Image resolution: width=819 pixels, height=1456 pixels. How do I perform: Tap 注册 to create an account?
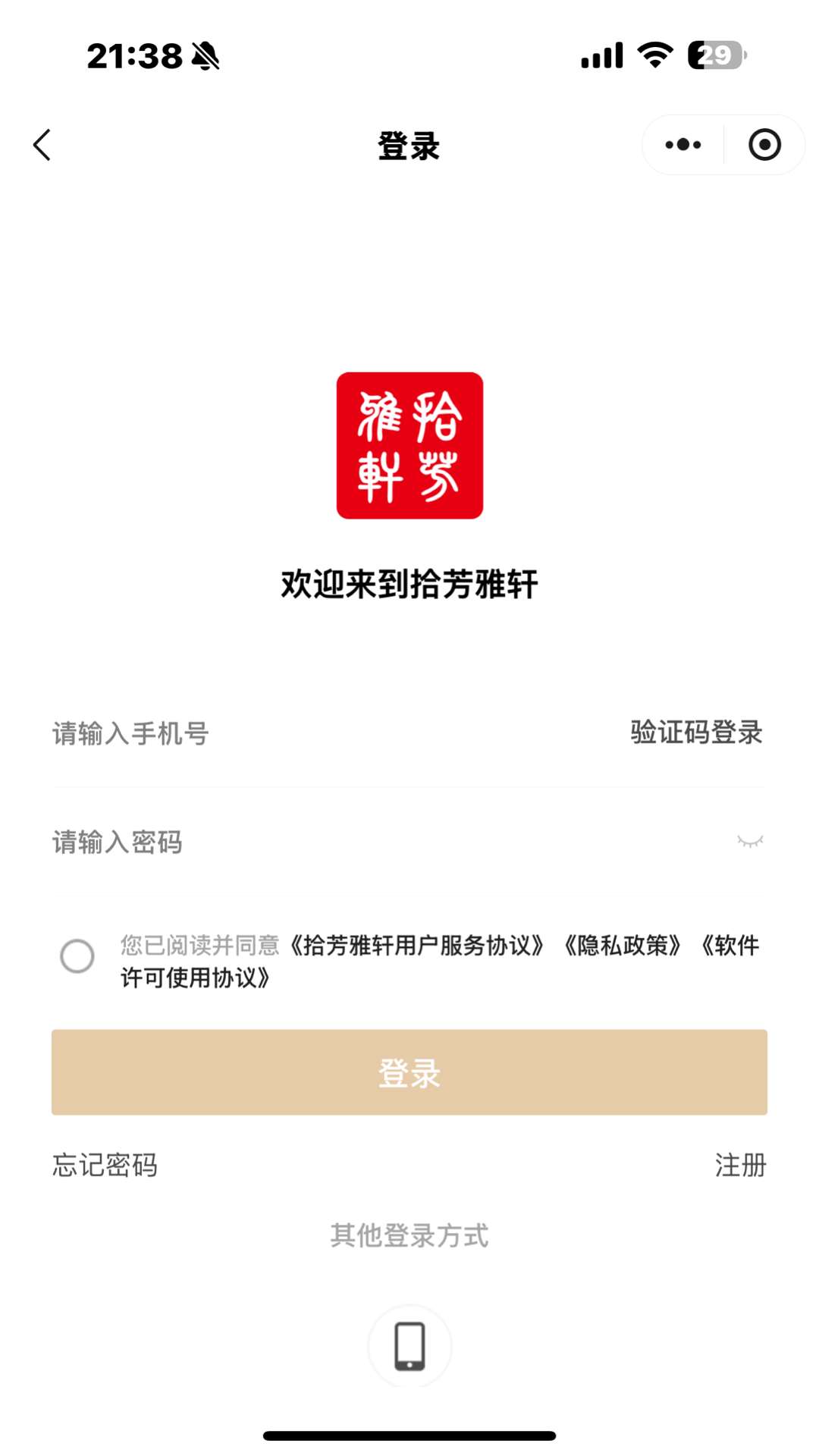click(741, 1166)
